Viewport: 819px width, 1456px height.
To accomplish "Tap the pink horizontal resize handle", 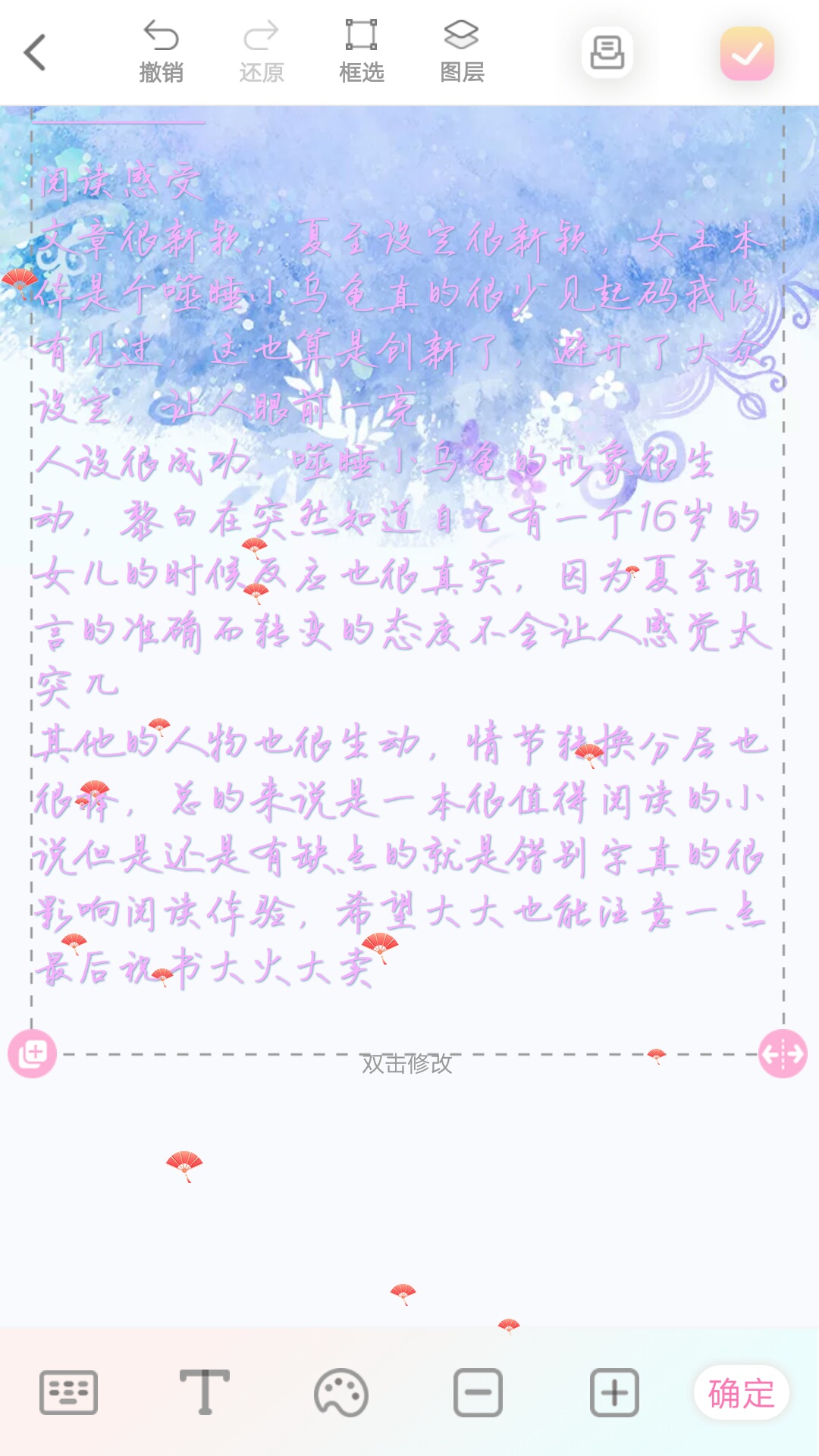I will click(x=783, y=1053).
